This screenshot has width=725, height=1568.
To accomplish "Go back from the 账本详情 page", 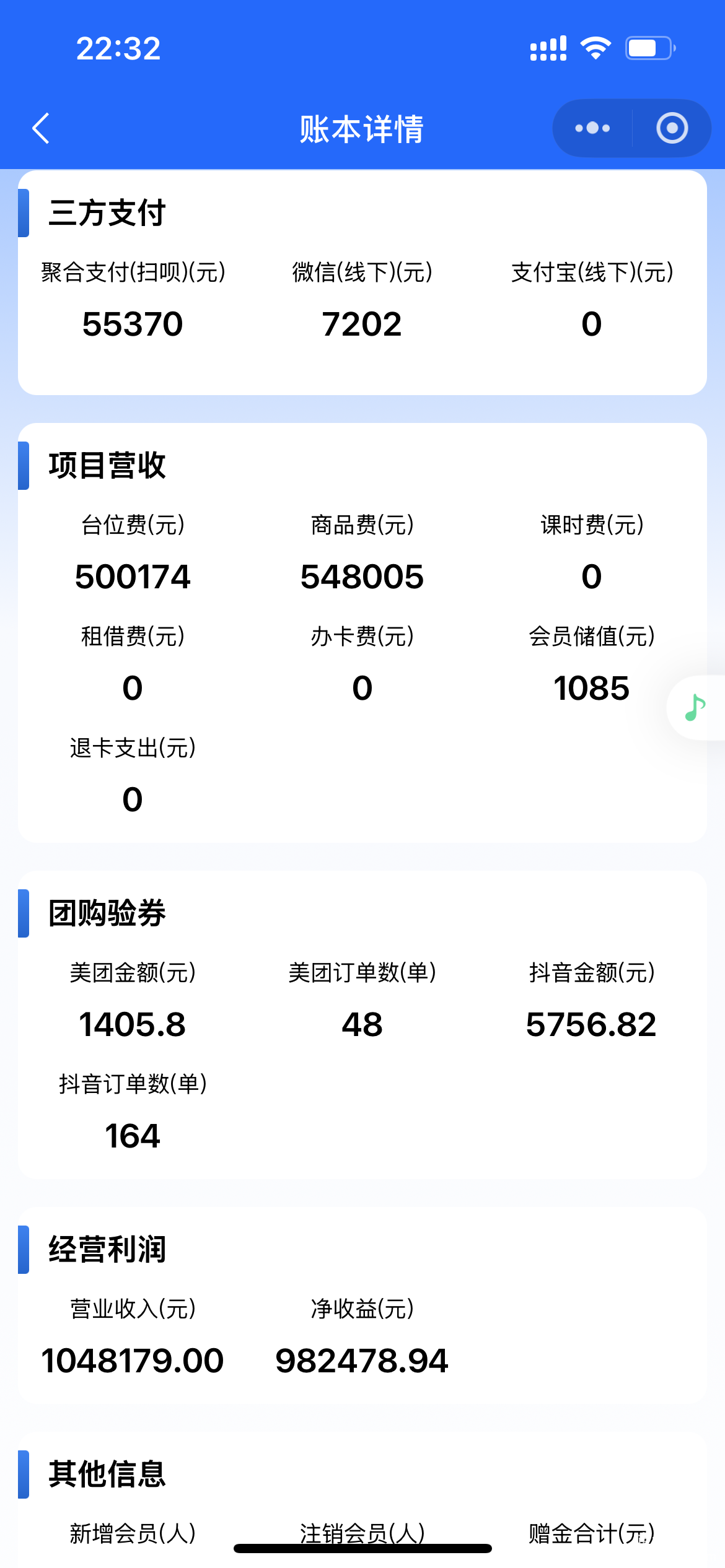I will click(x=41, y=128).
